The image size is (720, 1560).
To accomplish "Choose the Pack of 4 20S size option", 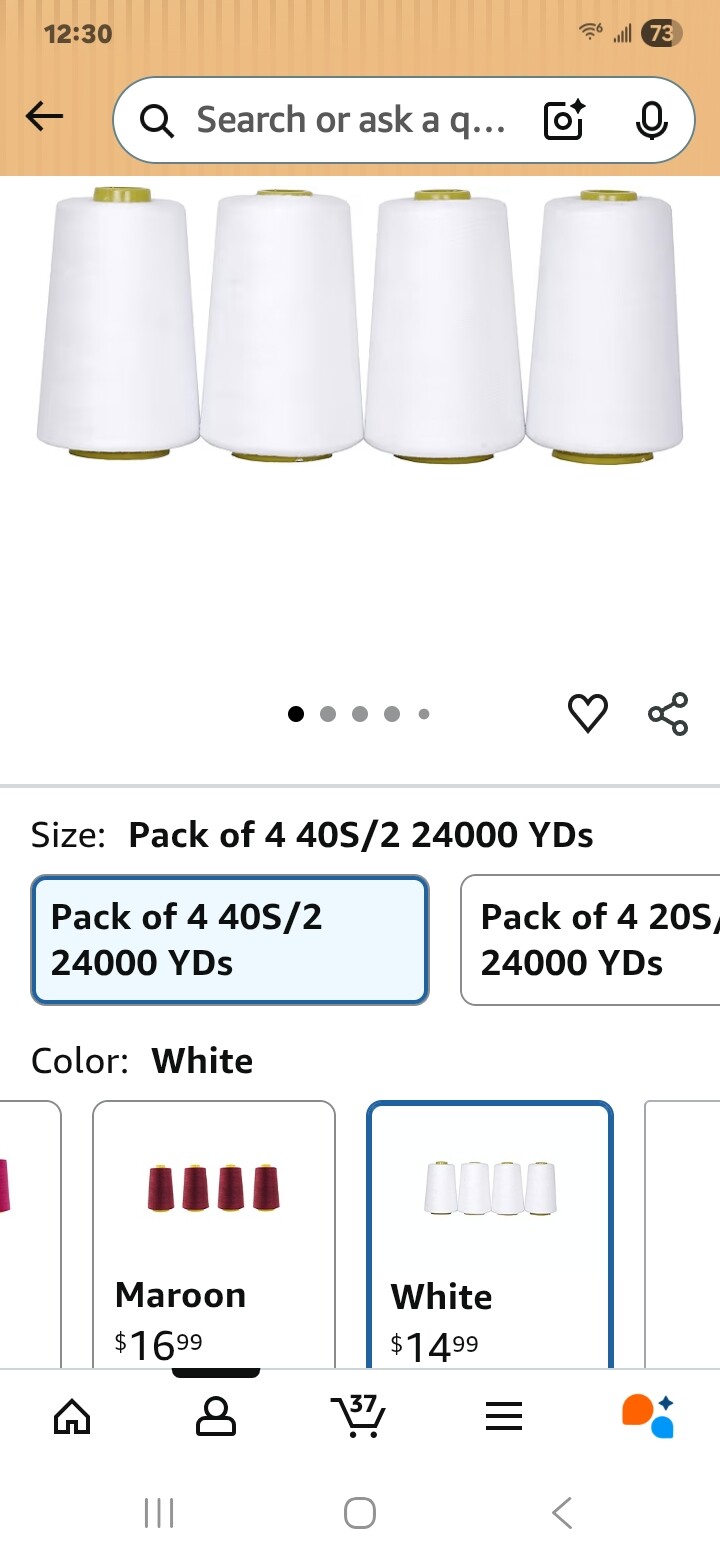I will 590,940.
